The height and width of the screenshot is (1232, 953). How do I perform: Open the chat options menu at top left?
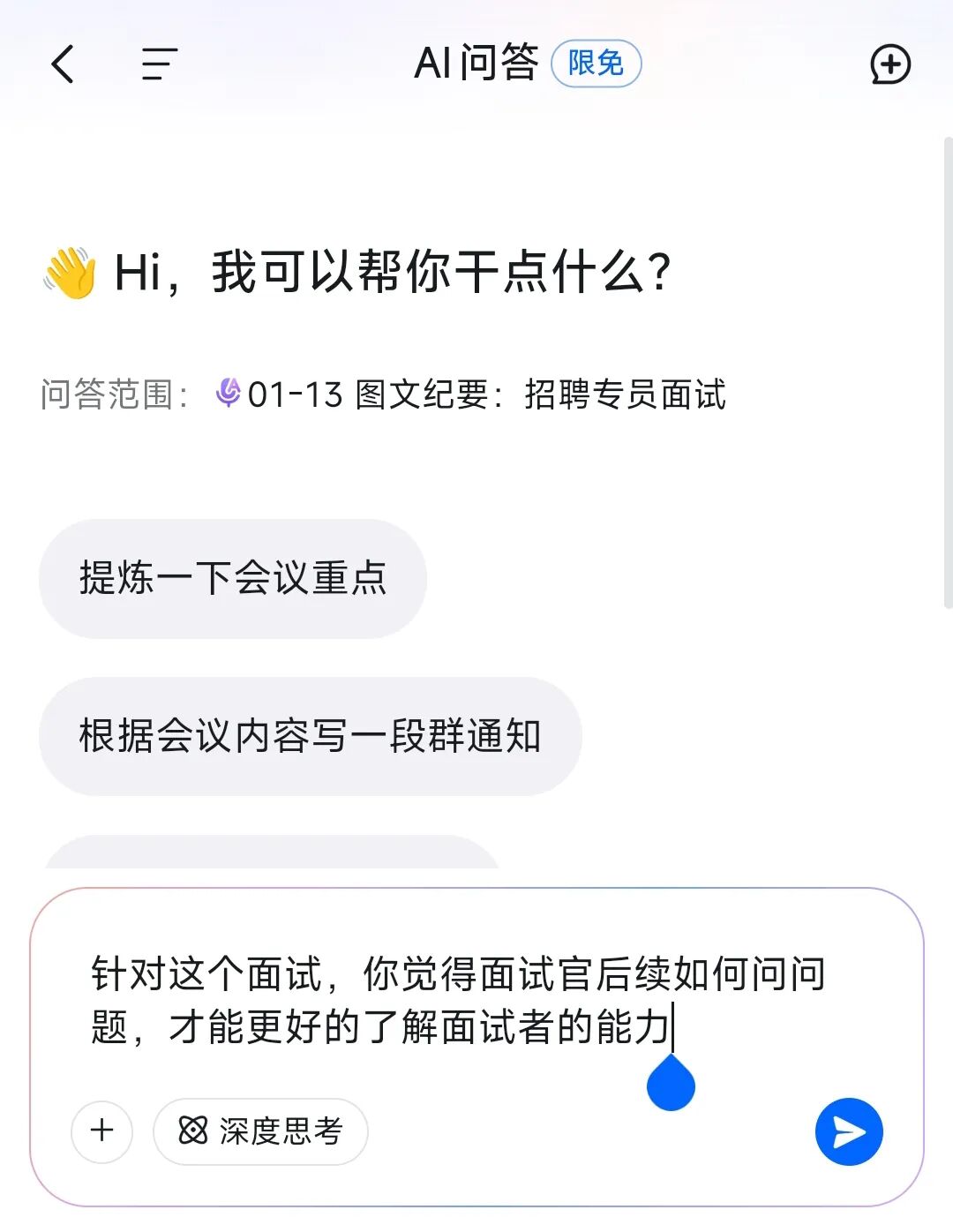[x=157, y=64]
